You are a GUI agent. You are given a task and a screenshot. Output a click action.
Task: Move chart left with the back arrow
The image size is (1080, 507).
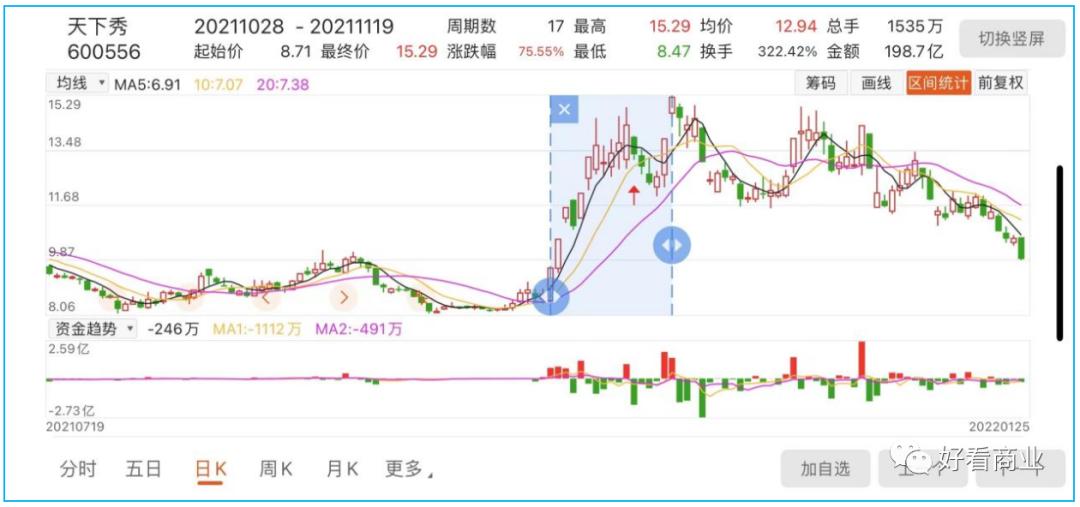click(267, 295)
